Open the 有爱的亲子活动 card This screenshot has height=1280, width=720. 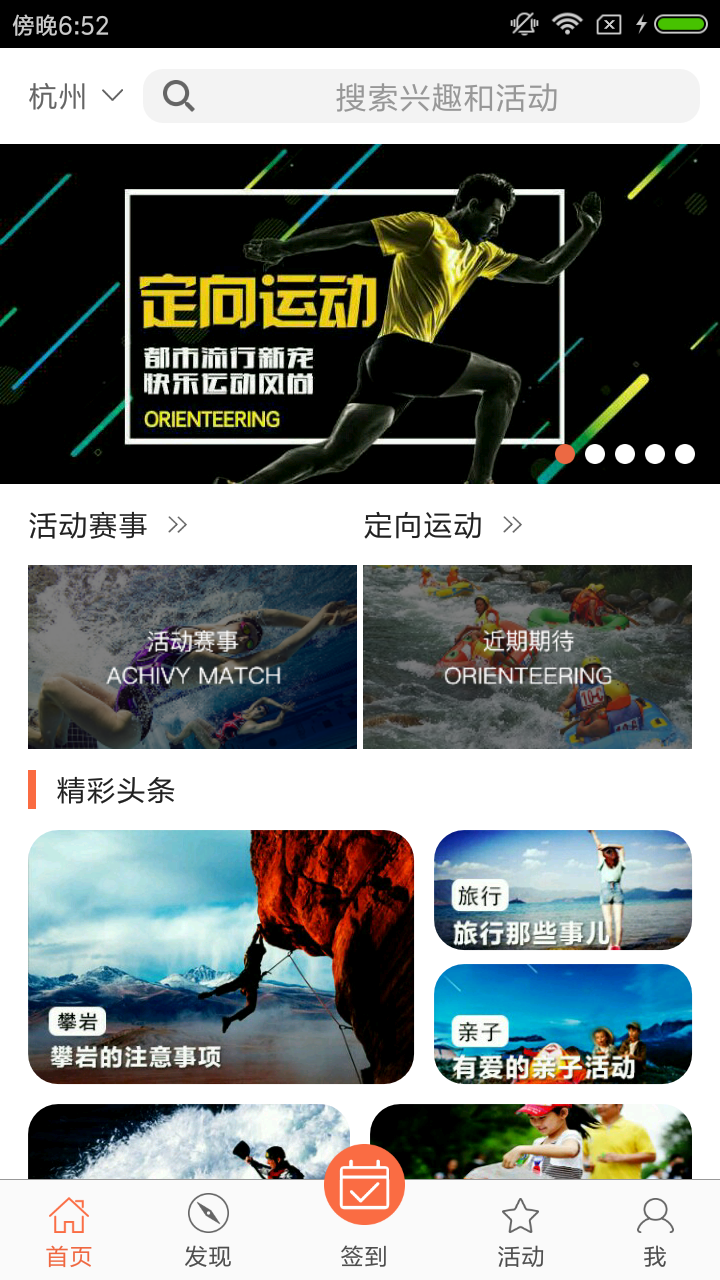(563, 1024)
